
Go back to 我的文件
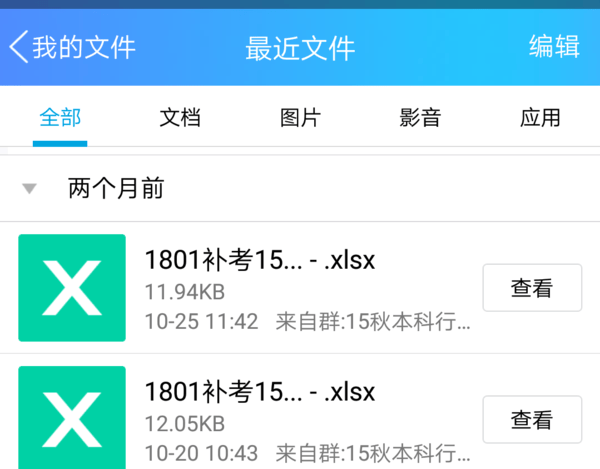[72, 47]
